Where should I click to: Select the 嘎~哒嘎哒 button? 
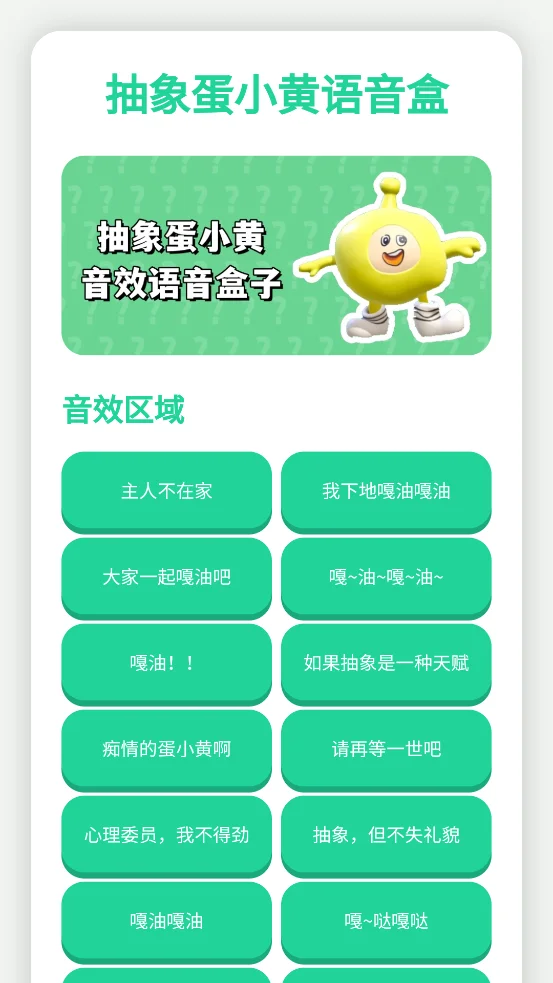(386, 921)
